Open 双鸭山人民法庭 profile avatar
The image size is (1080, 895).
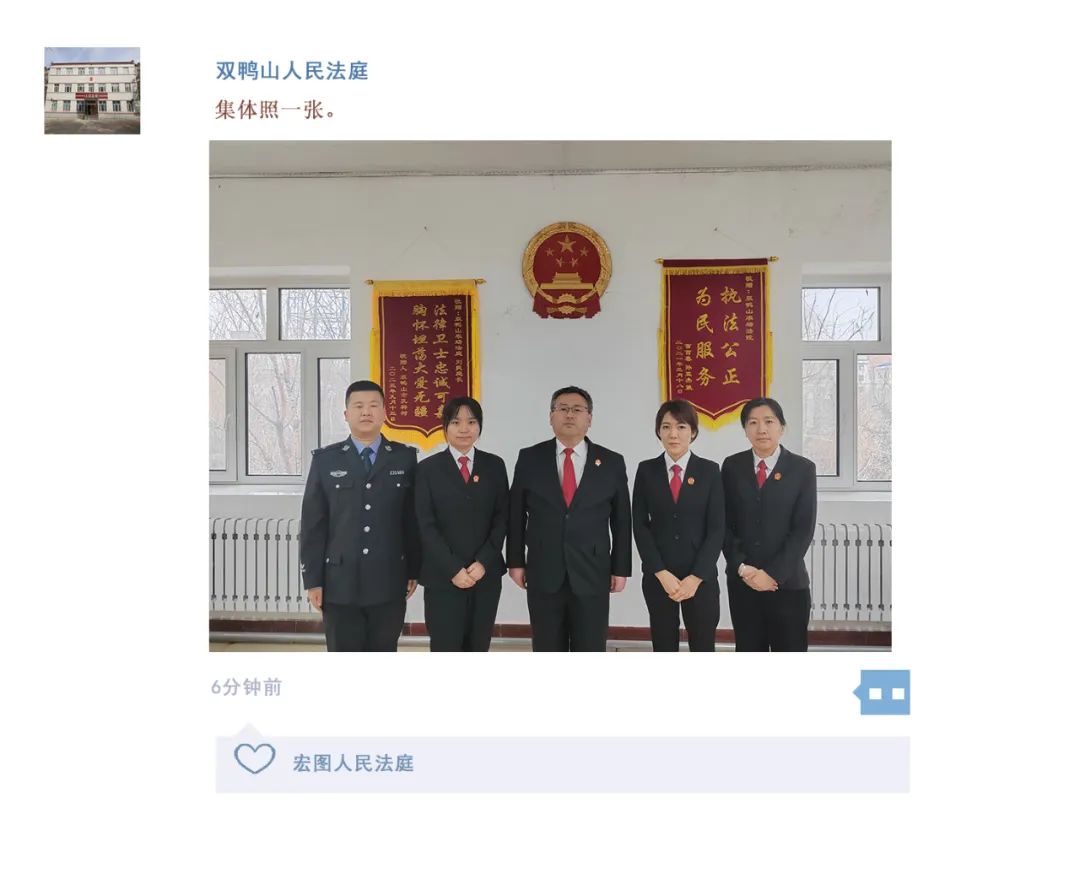[92, 91]
